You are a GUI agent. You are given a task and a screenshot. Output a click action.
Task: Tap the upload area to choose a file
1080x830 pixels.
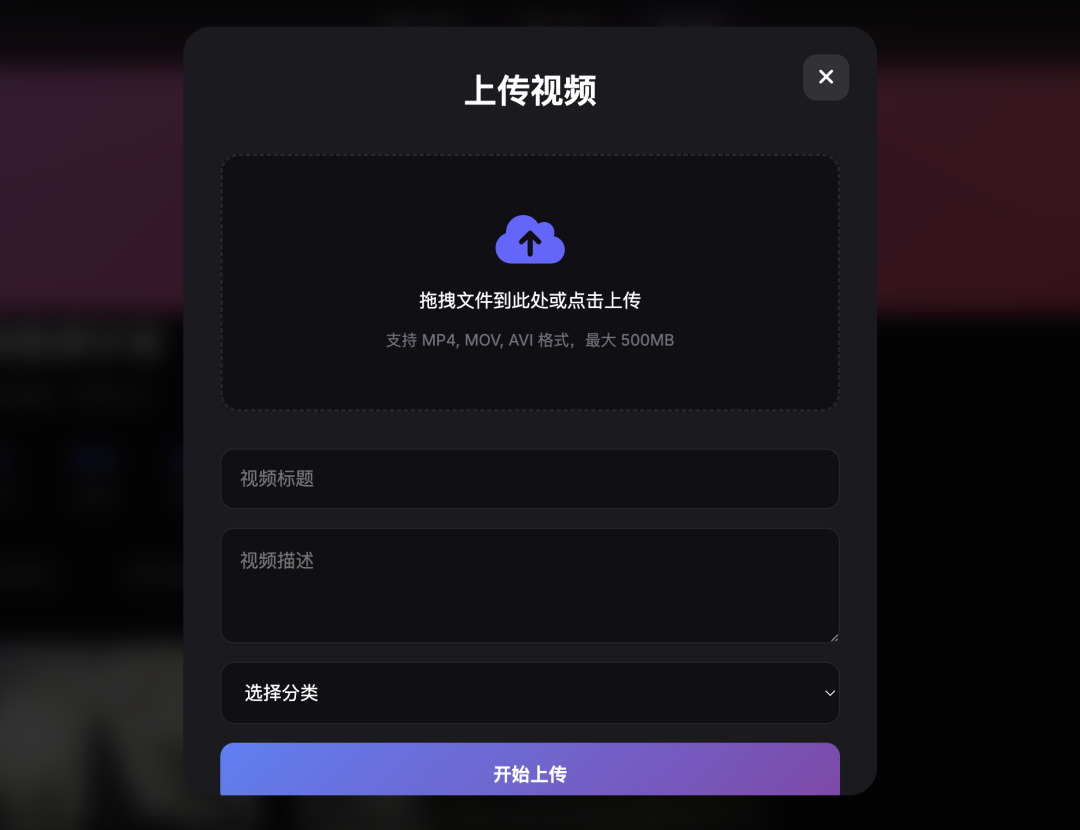click(x=529, y=282)
